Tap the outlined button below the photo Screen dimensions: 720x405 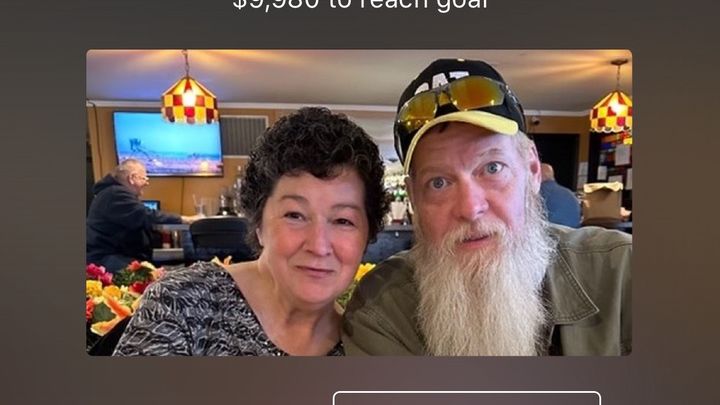click(466, 398)
